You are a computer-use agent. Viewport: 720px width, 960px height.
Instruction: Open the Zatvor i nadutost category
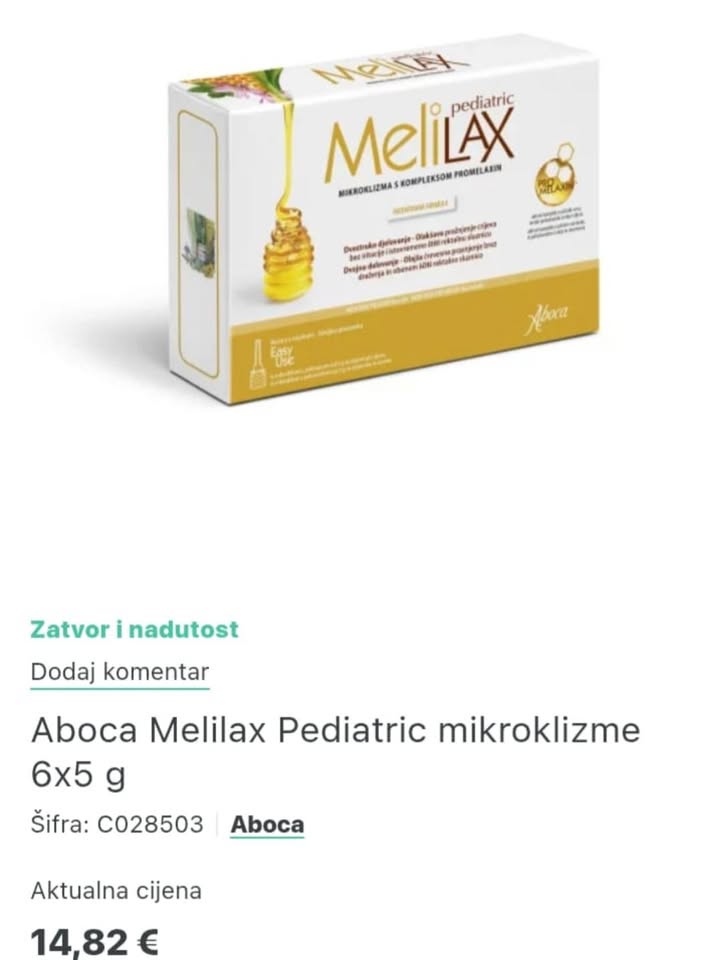[x=134, y=629]
